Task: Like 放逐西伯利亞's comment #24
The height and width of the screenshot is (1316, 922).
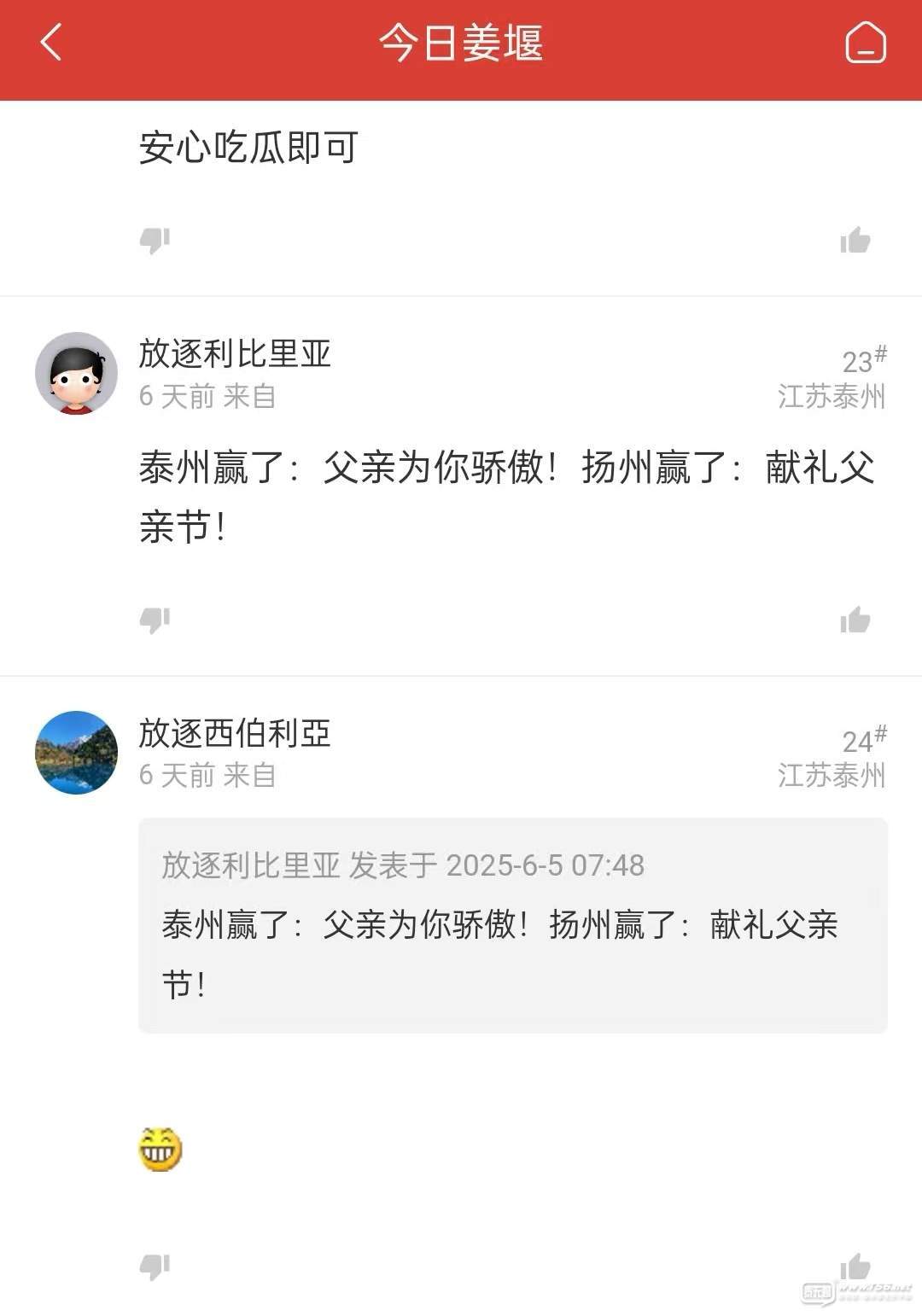Action: tap(855, 1267)
